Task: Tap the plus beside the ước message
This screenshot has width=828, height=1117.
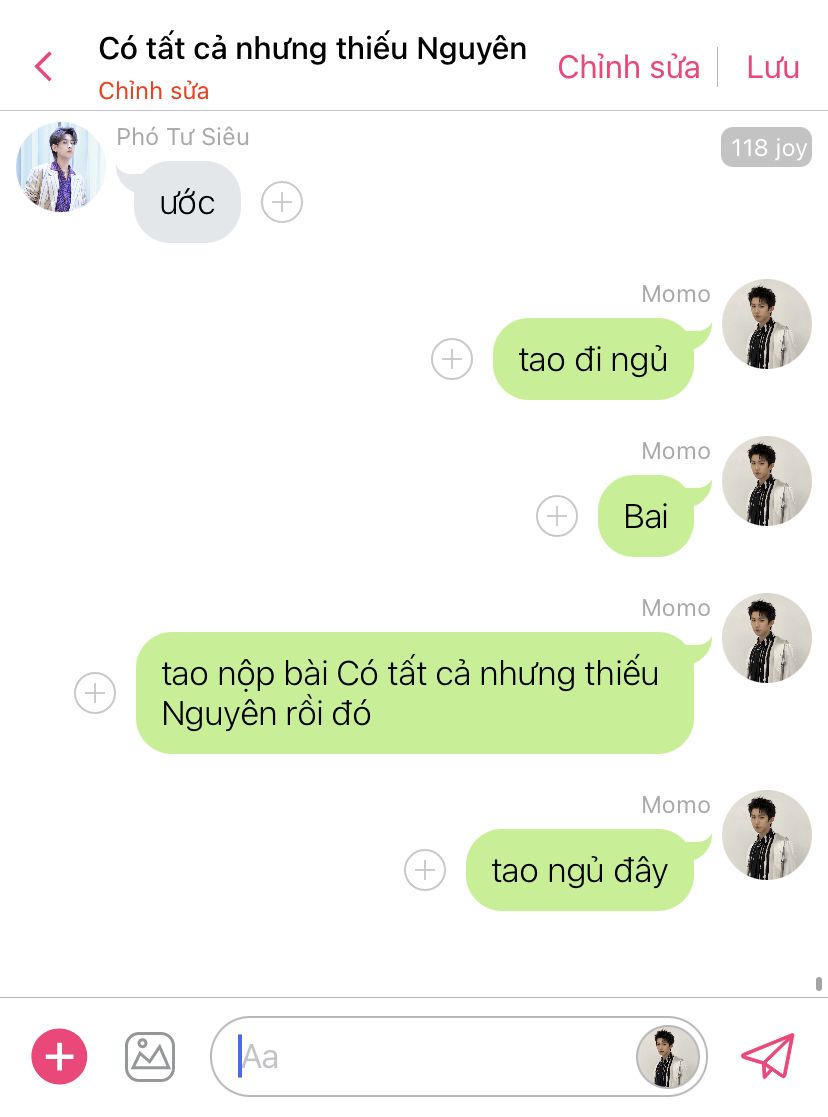Action: tap(282, 203)
